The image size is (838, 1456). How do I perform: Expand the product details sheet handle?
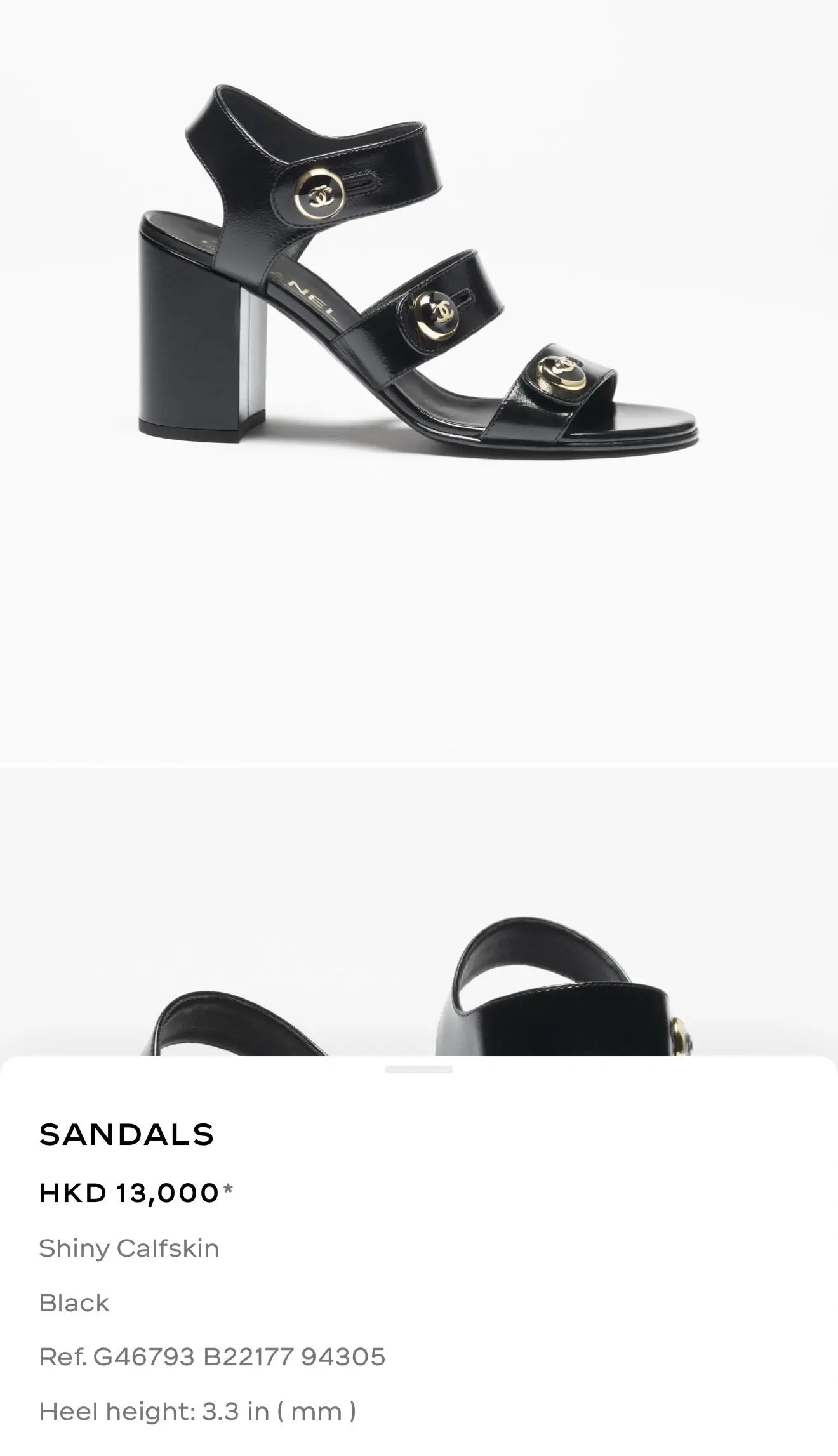419,1069
